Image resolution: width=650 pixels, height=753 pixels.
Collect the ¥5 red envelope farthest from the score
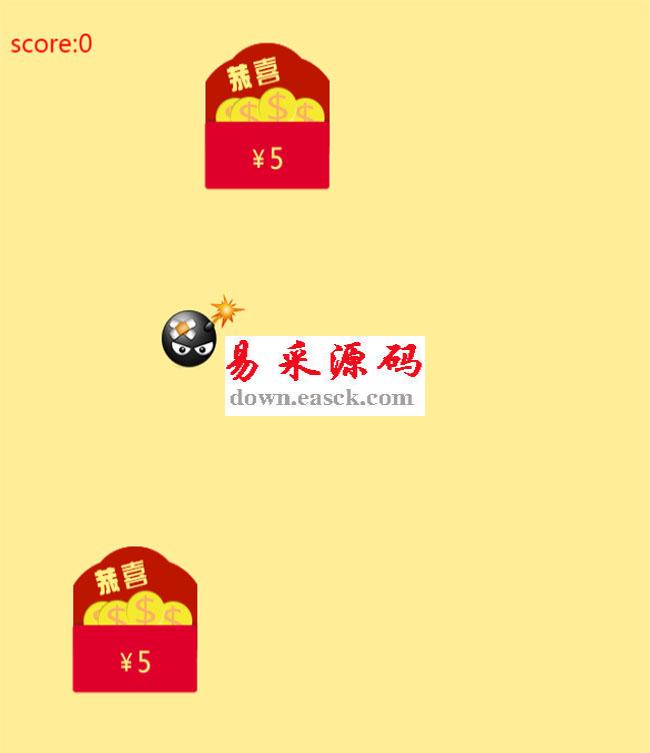click(x=135, y=623)
